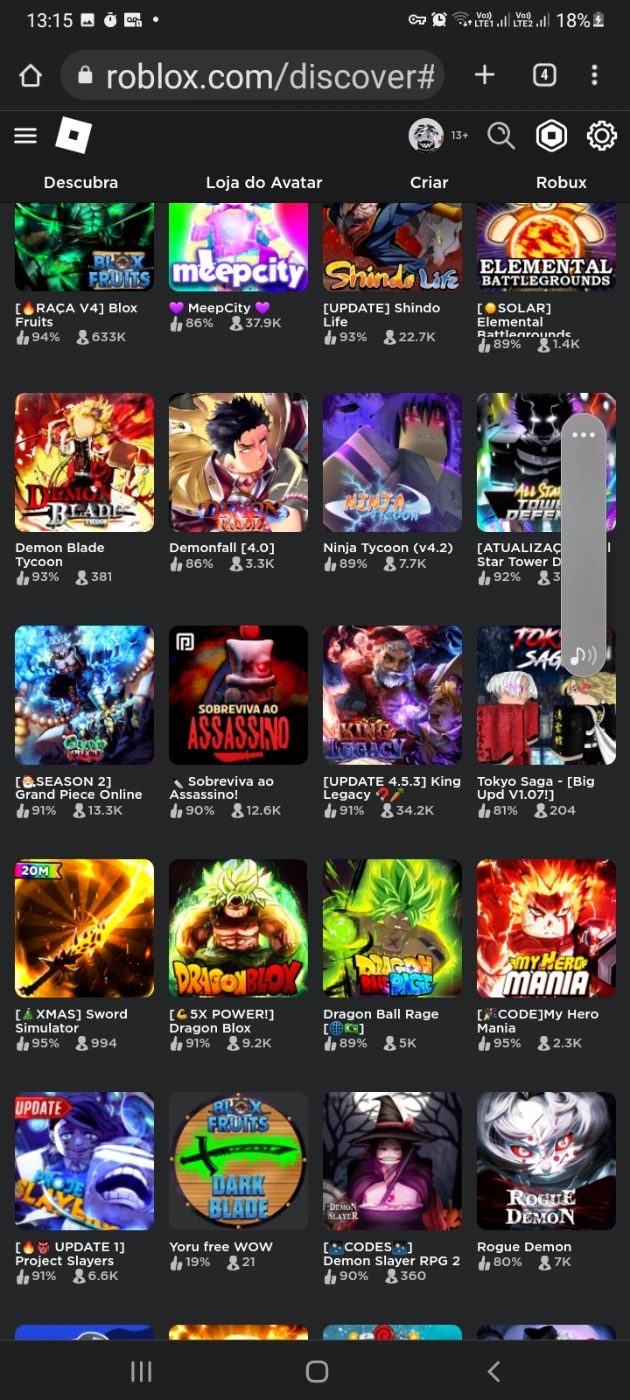Open Ninja Tycoon (v4.2) game tile
Viewport: 630px width, 1400px height.
392,463
